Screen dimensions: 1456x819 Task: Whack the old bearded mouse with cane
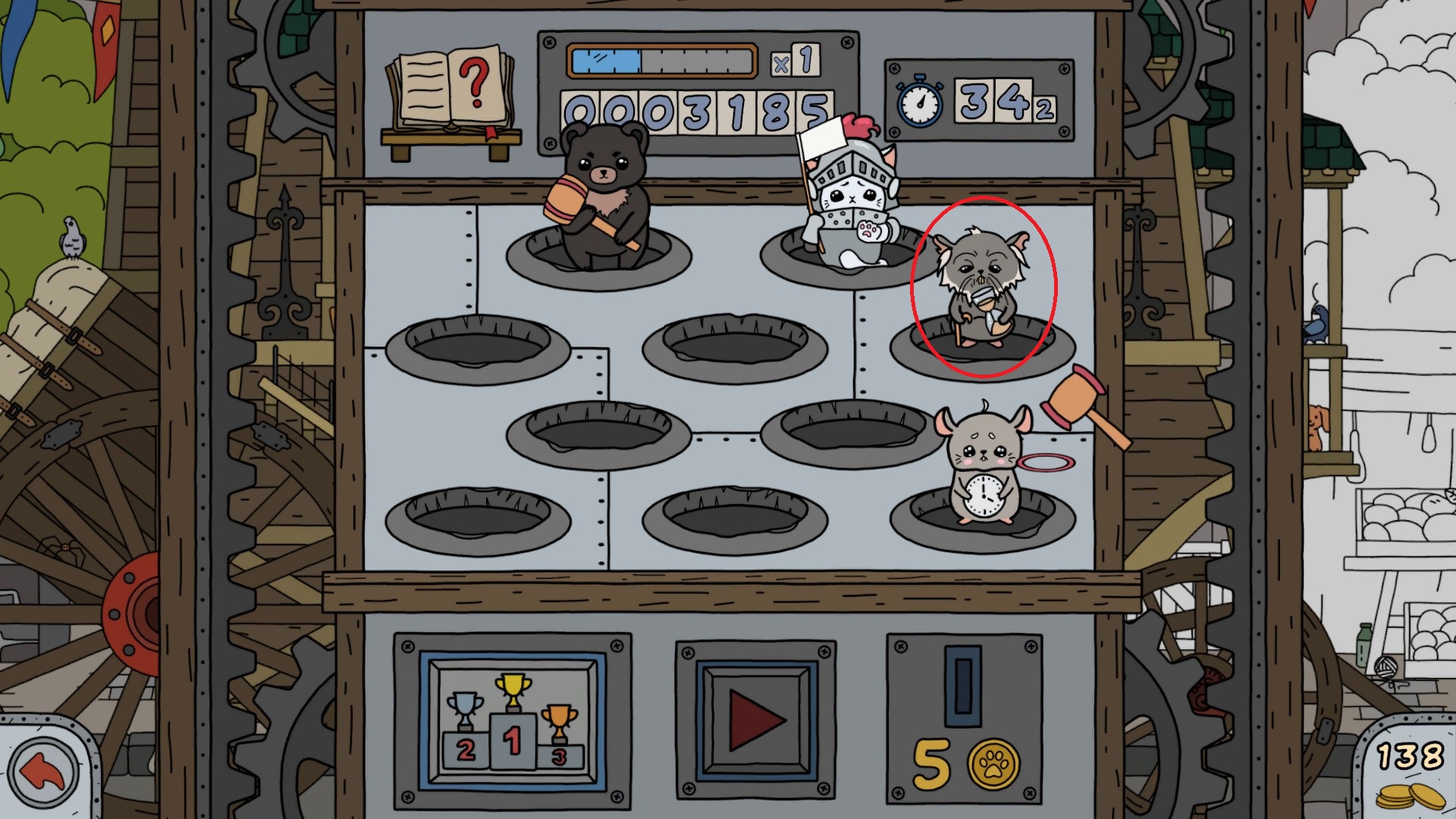(980, 288)
